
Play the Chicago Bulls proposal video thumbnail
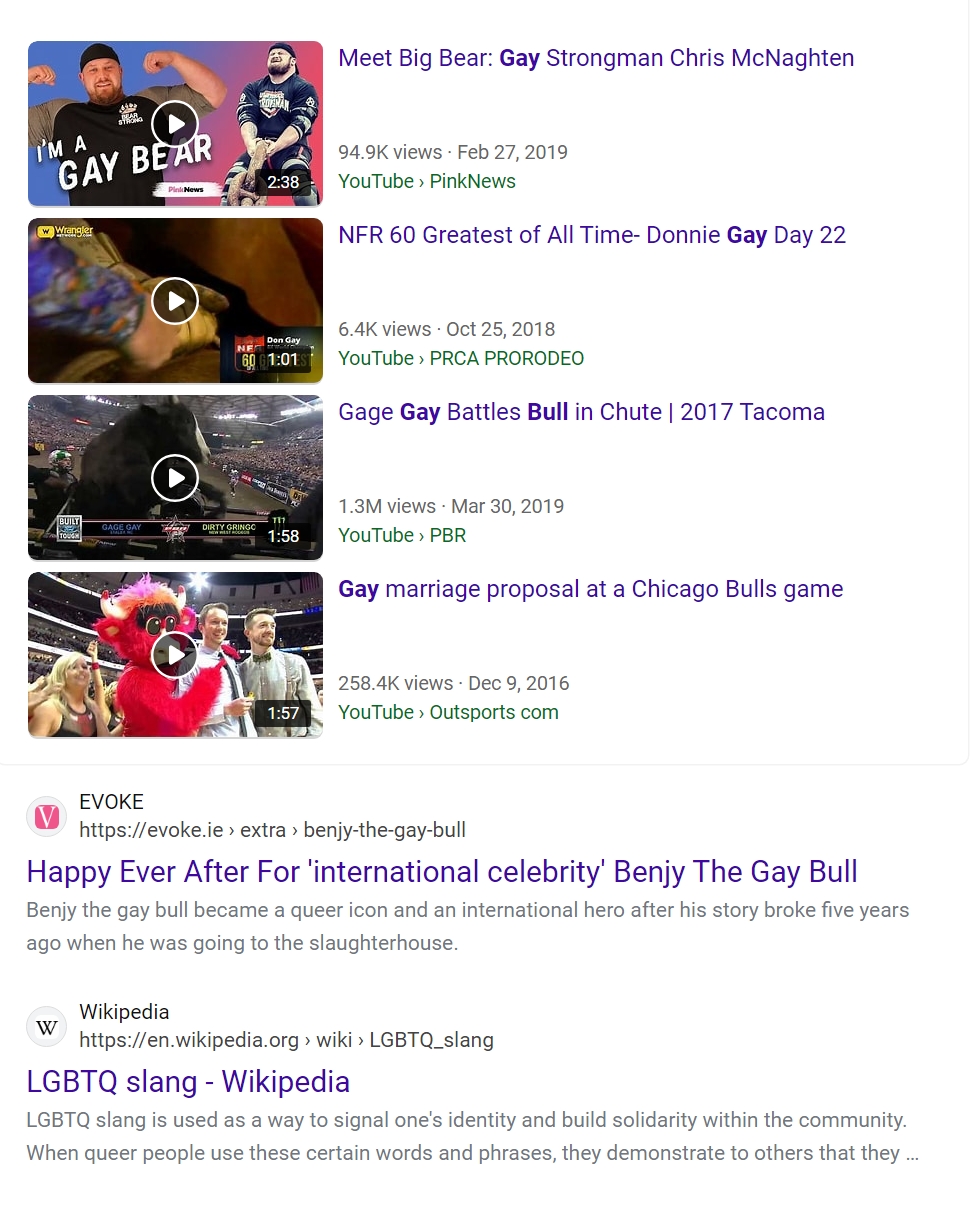click(175, 655)
